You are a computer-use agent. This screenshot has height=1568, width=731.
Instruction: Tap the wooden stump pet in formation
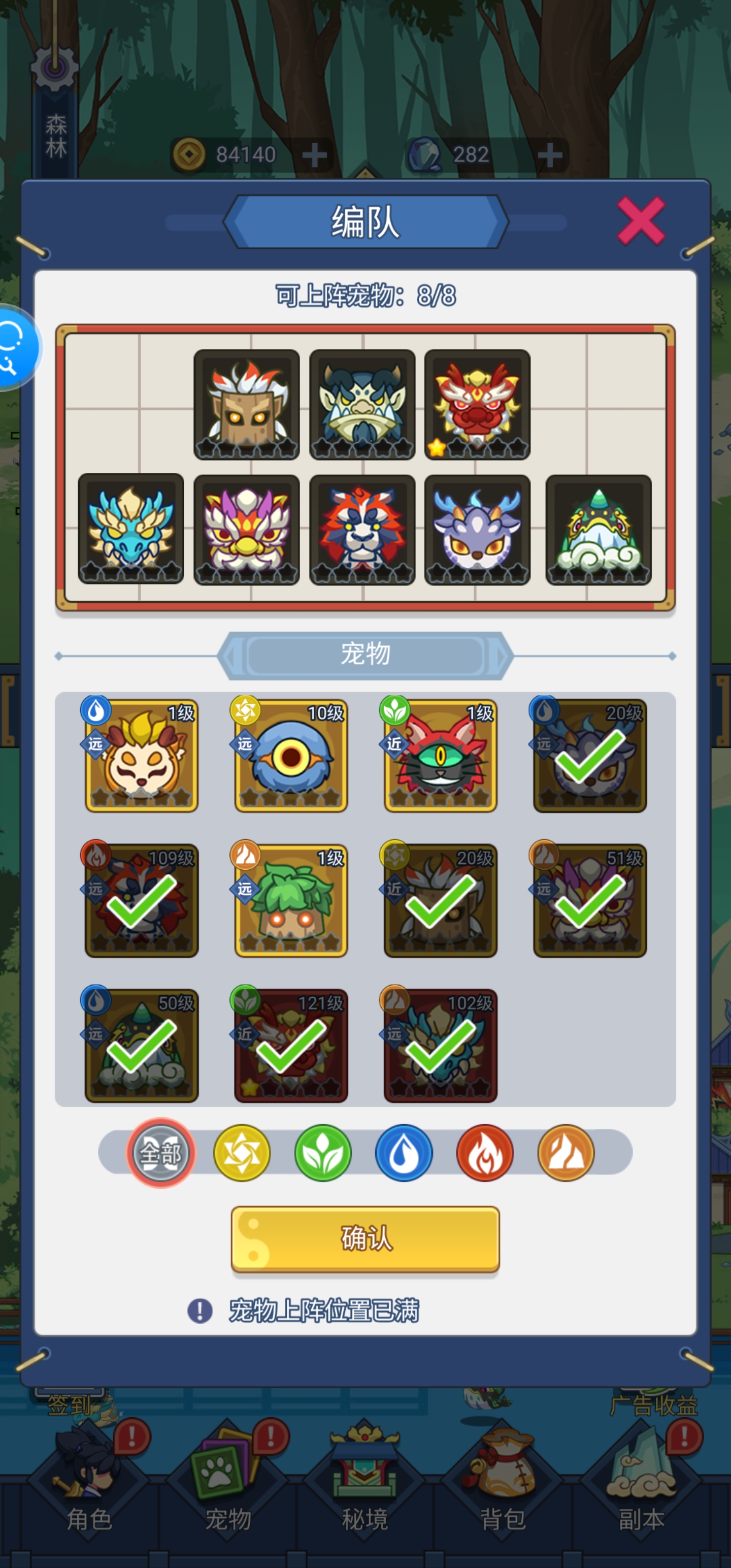[x=247, y=404]
